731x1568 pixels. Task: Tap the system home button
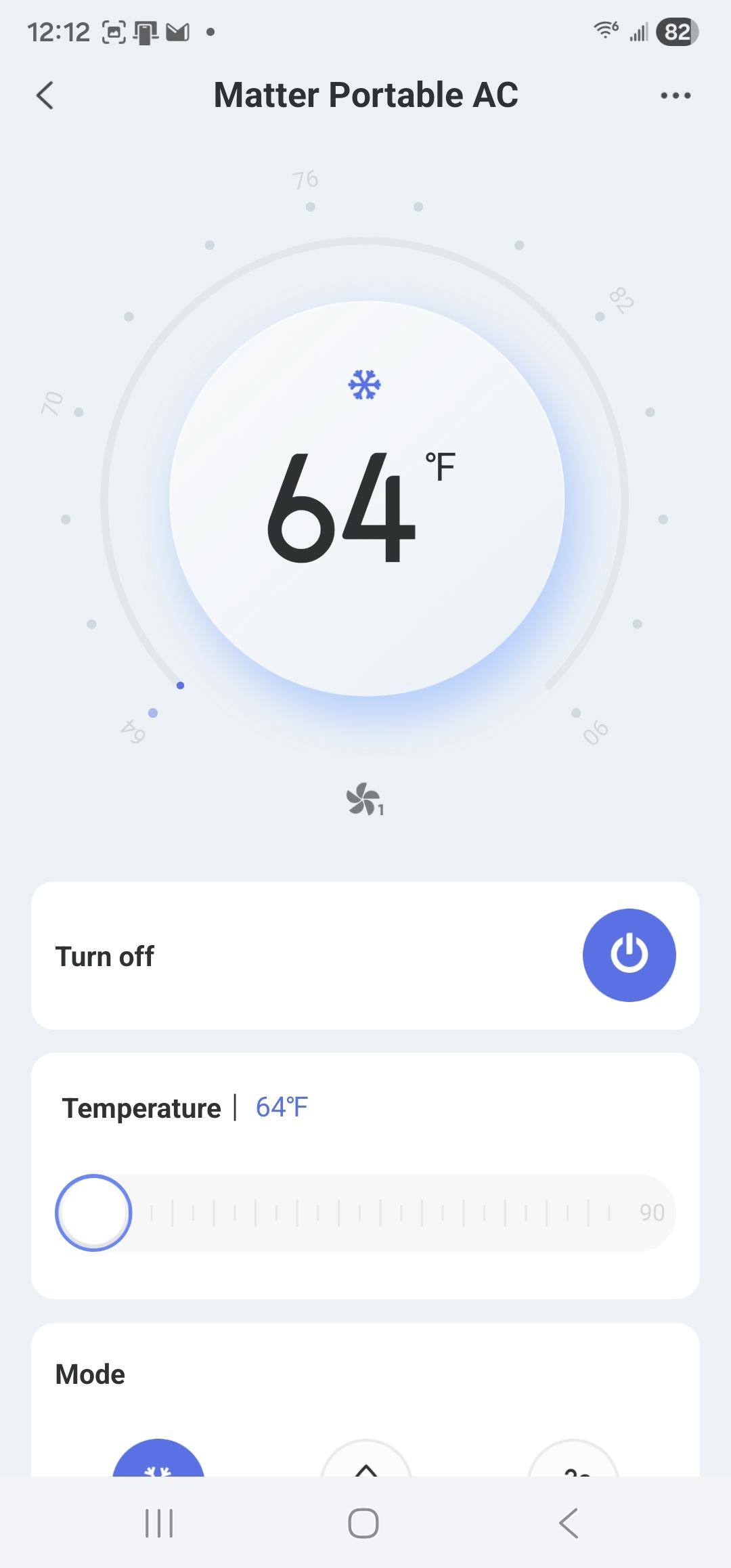point(363,1523)
